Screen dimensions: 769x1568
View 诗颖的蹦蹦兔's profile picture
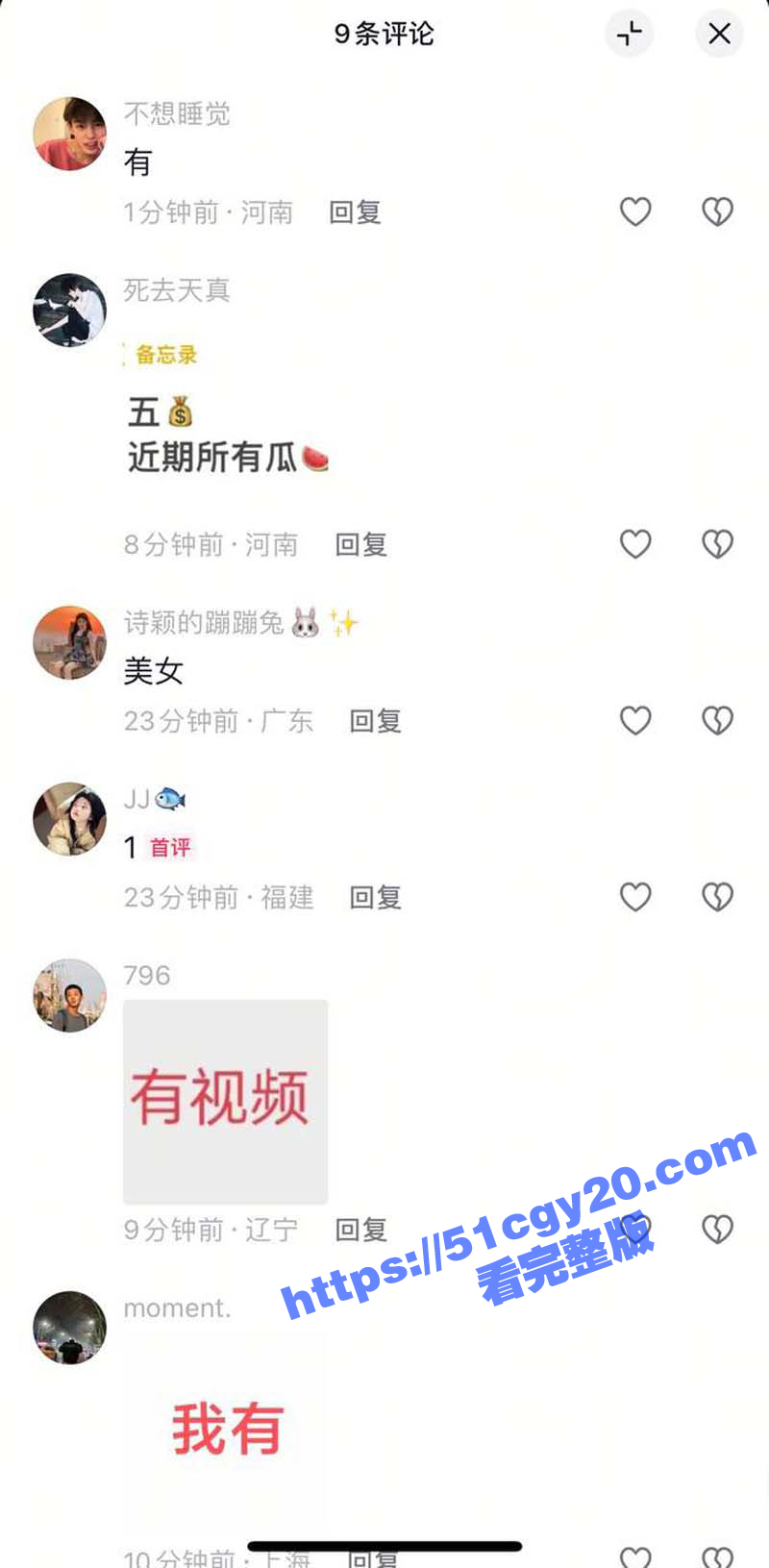[x=70, y=642]
